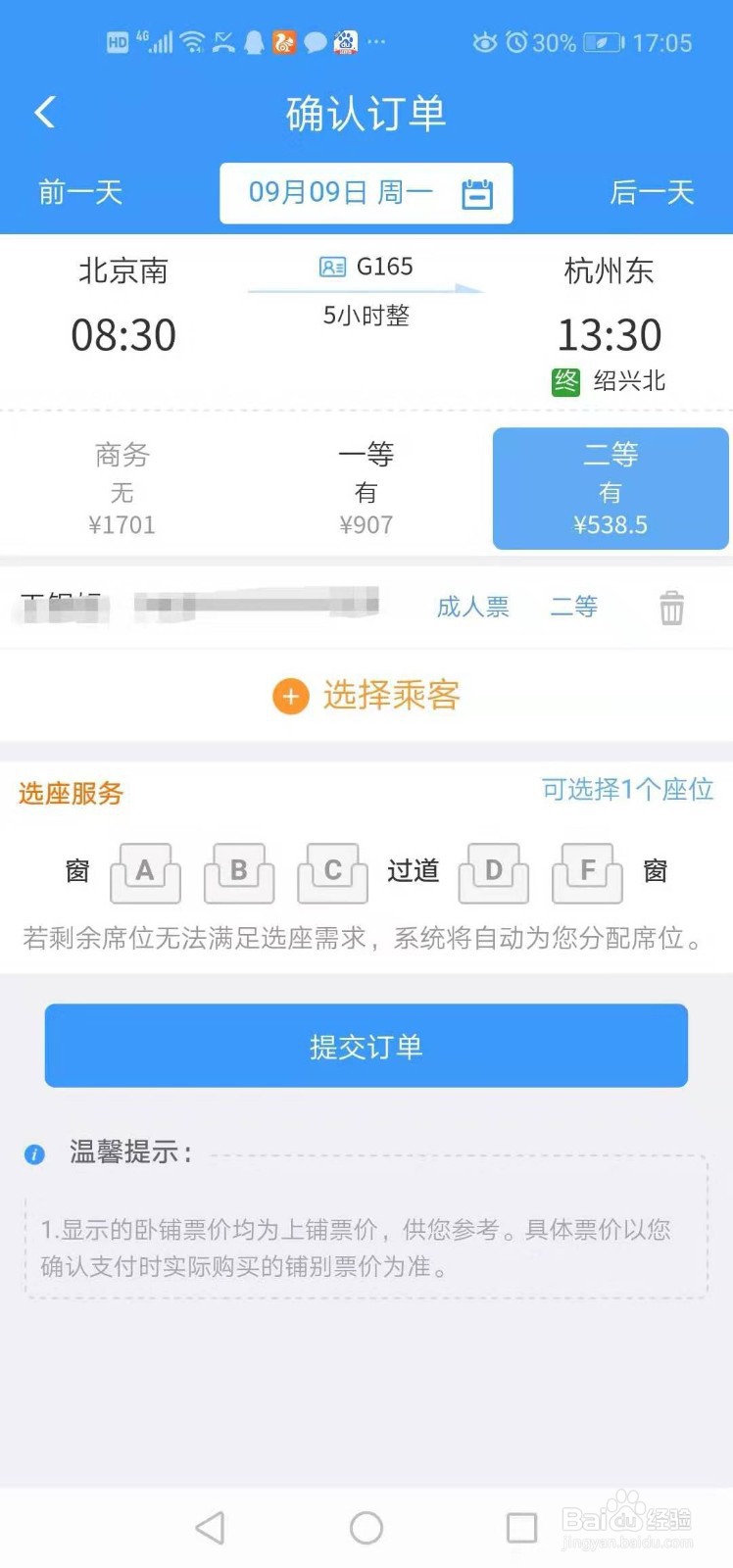The width and height of the screenshot is (733, 1568).
Task: Tap the trash icon to remove the passenger
Action: (672, 608)
